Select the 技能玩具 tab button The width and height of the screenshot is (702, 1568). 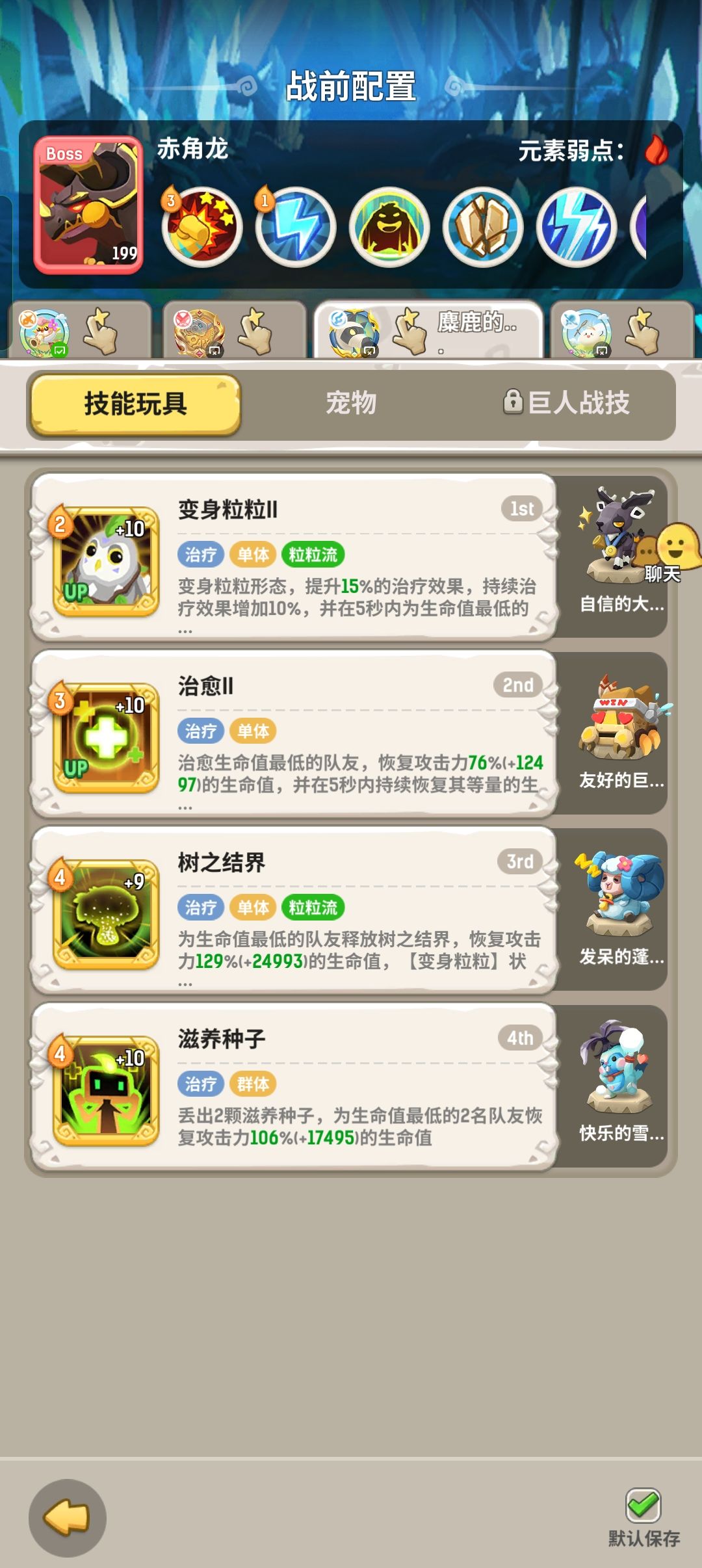[x=133, y=403]
